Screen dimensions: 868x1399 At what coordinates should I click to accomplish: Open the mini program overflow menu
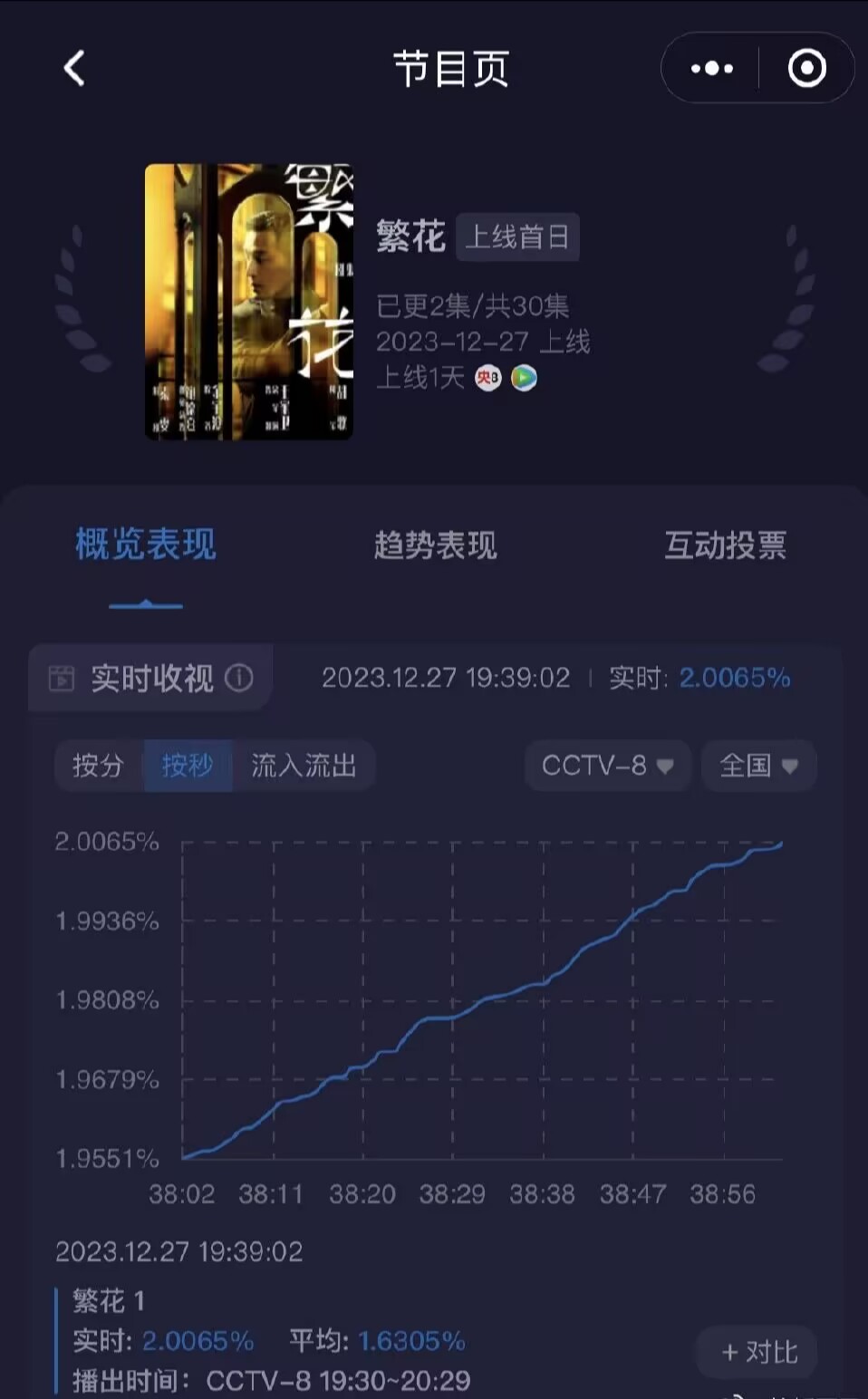pyautogui.click(x=711, y=68)
